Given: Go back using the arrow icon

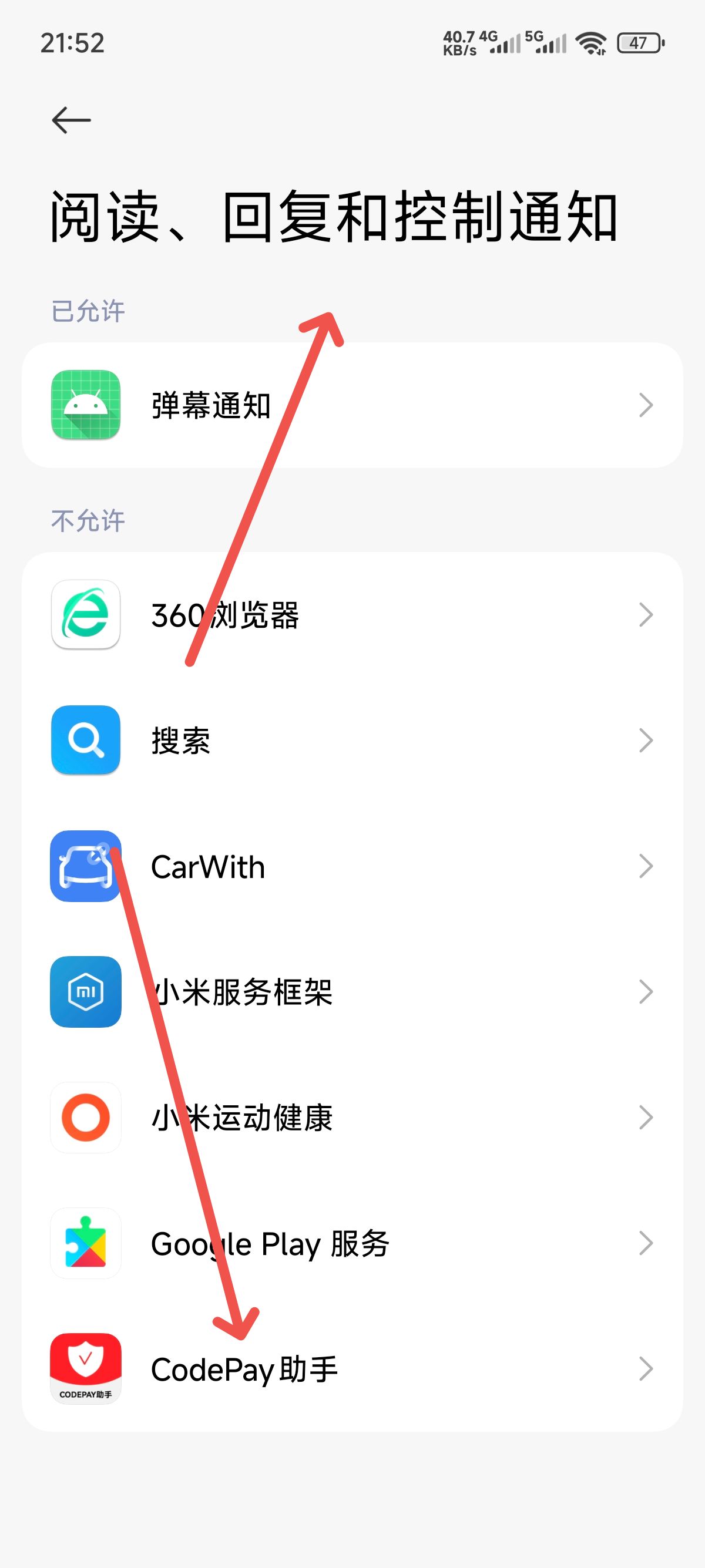Looking at the screenshot, I should coord(71,120).
